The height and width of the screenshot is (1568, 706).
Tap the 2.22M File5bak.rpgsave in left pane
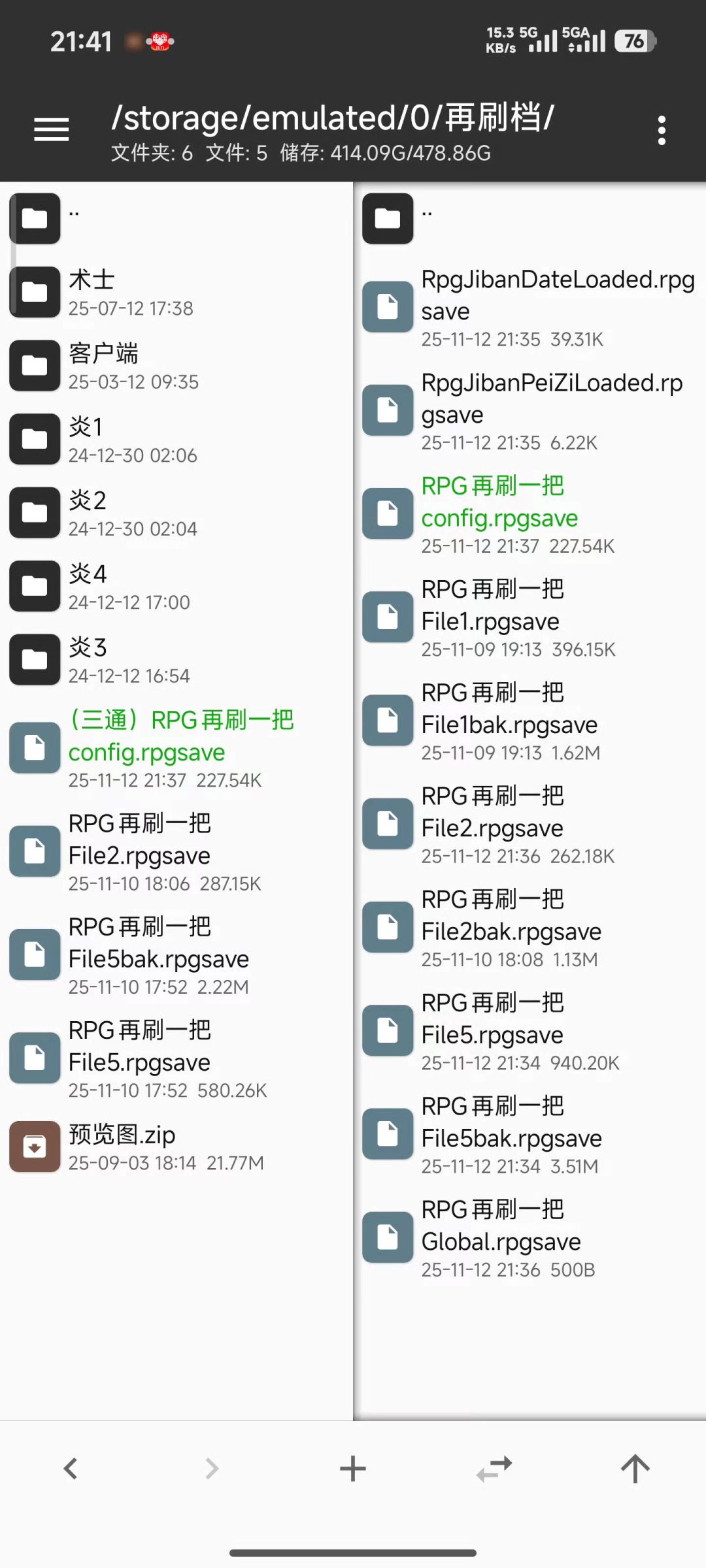click(176, 955)
